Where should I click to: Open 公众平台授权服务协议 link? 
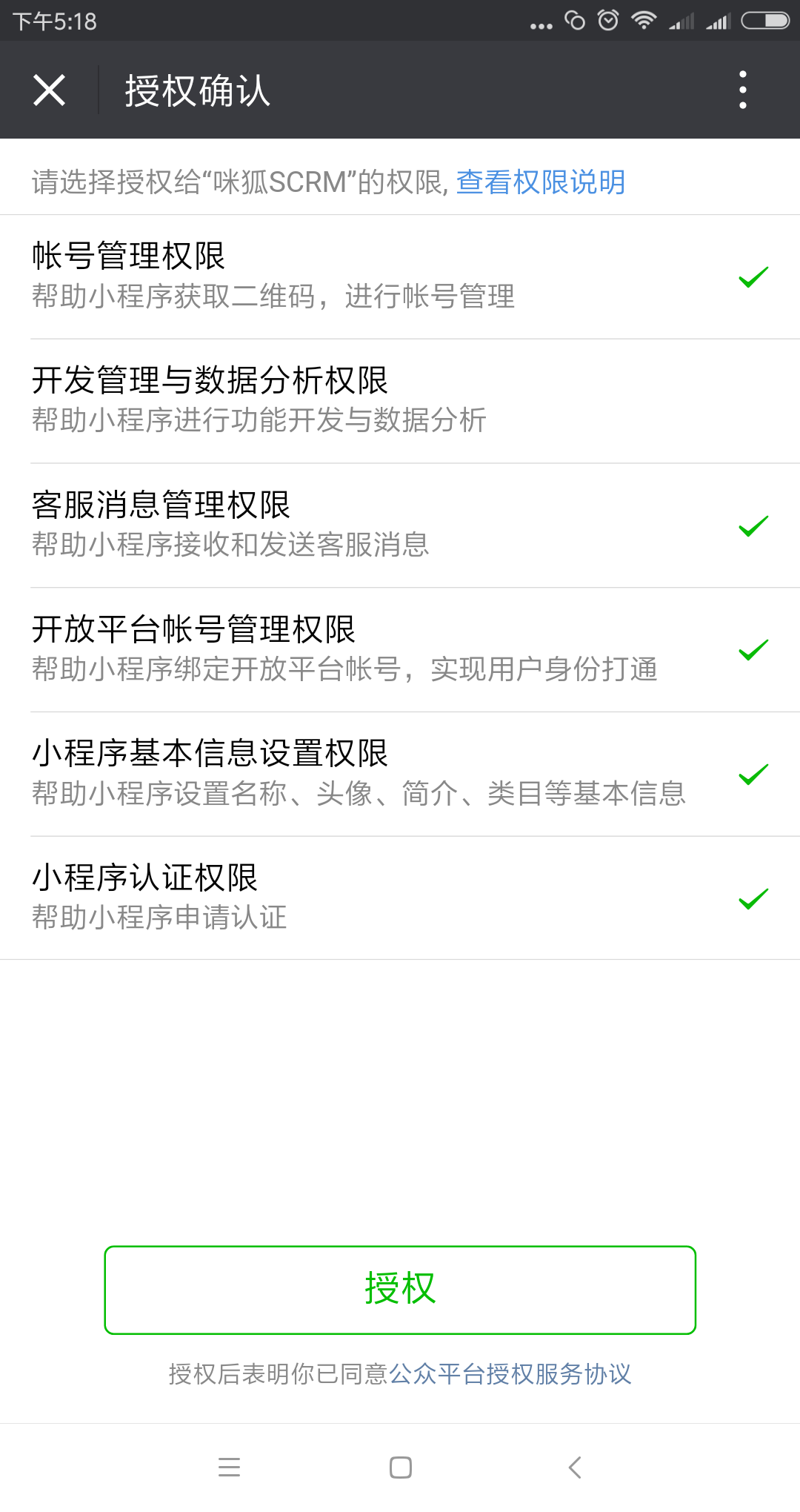510,1374
